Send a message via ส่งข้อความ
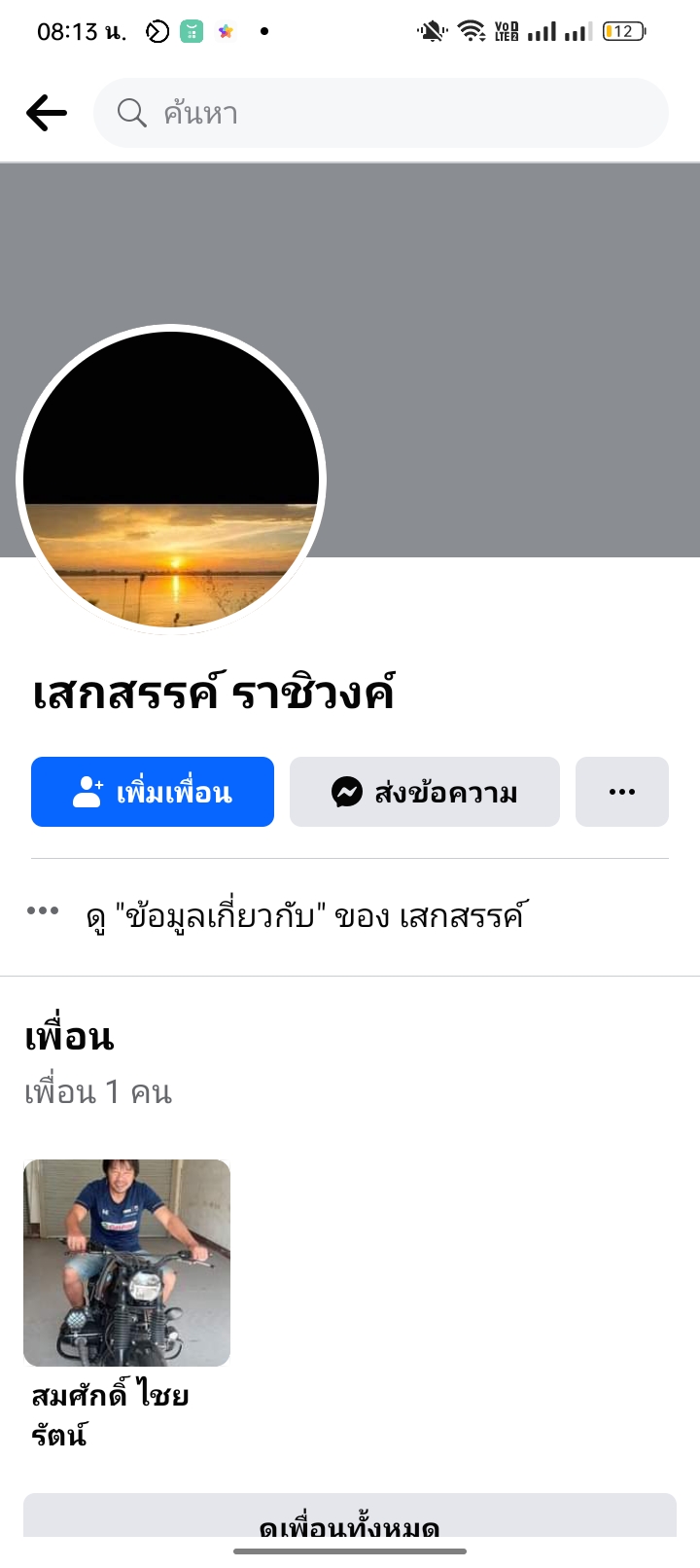This screenshot has width=700, height=1568. (425, 792)
